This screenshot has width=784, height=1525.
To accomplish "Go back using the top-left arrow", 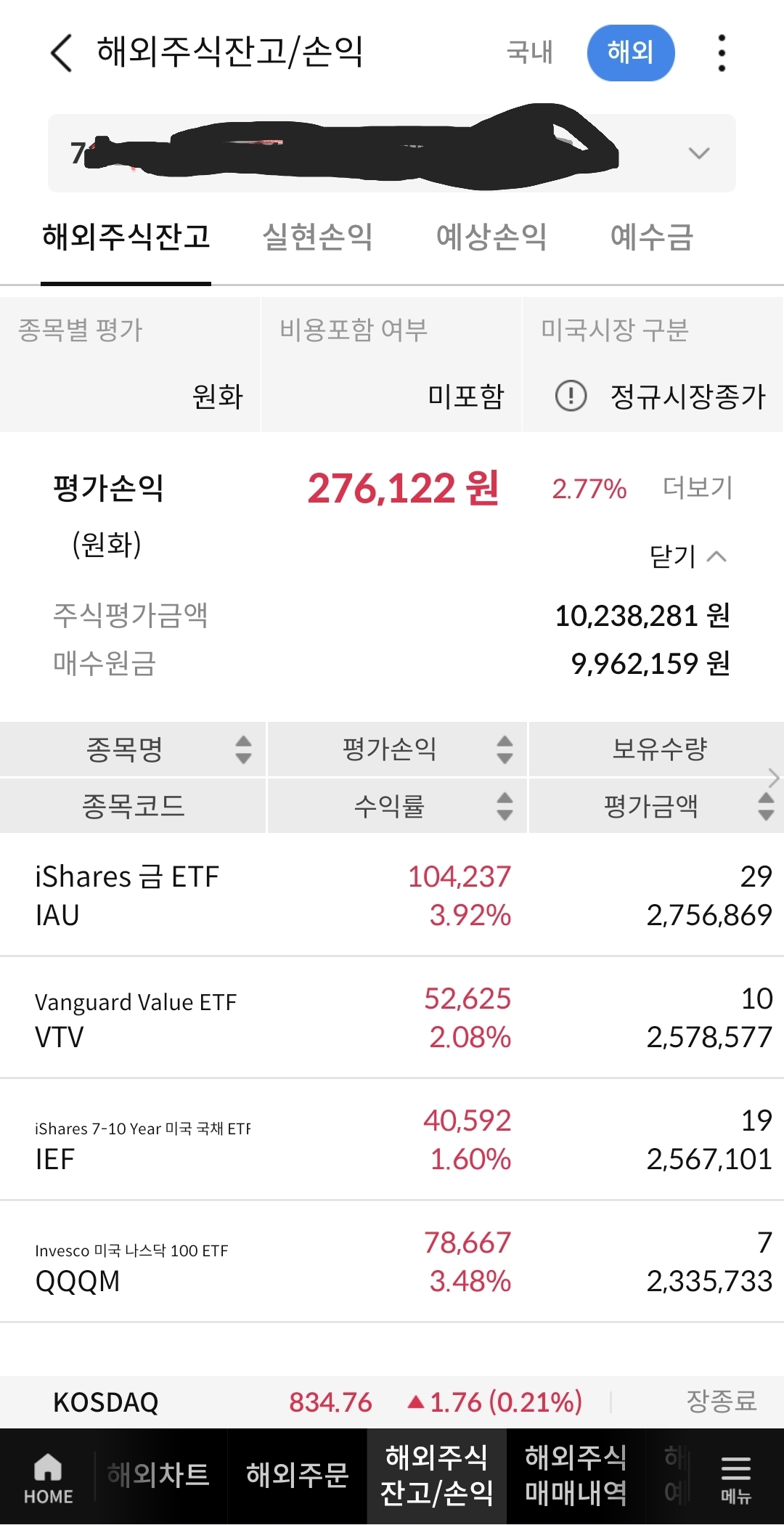I will (62, 53).
